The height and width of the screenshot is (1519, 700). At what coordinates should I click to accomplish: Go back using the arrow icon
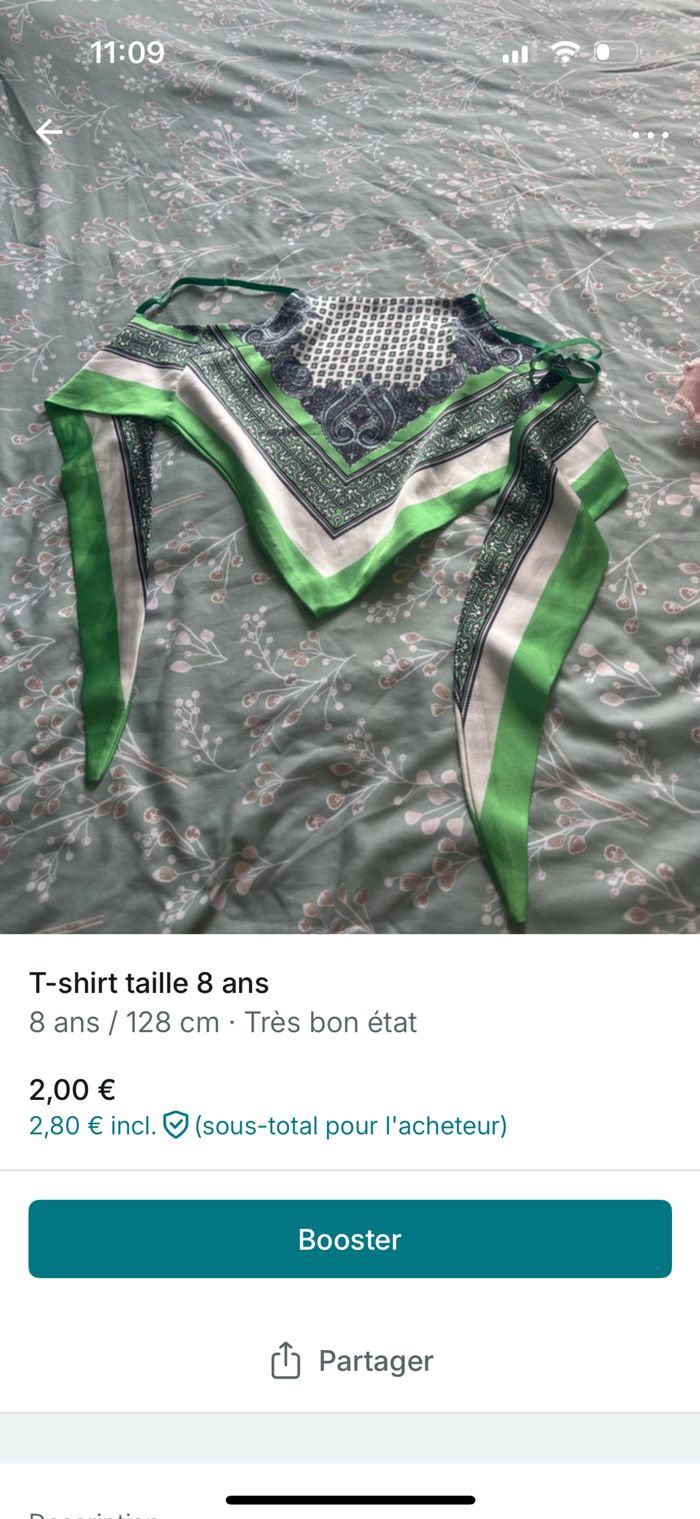point(48,132)
